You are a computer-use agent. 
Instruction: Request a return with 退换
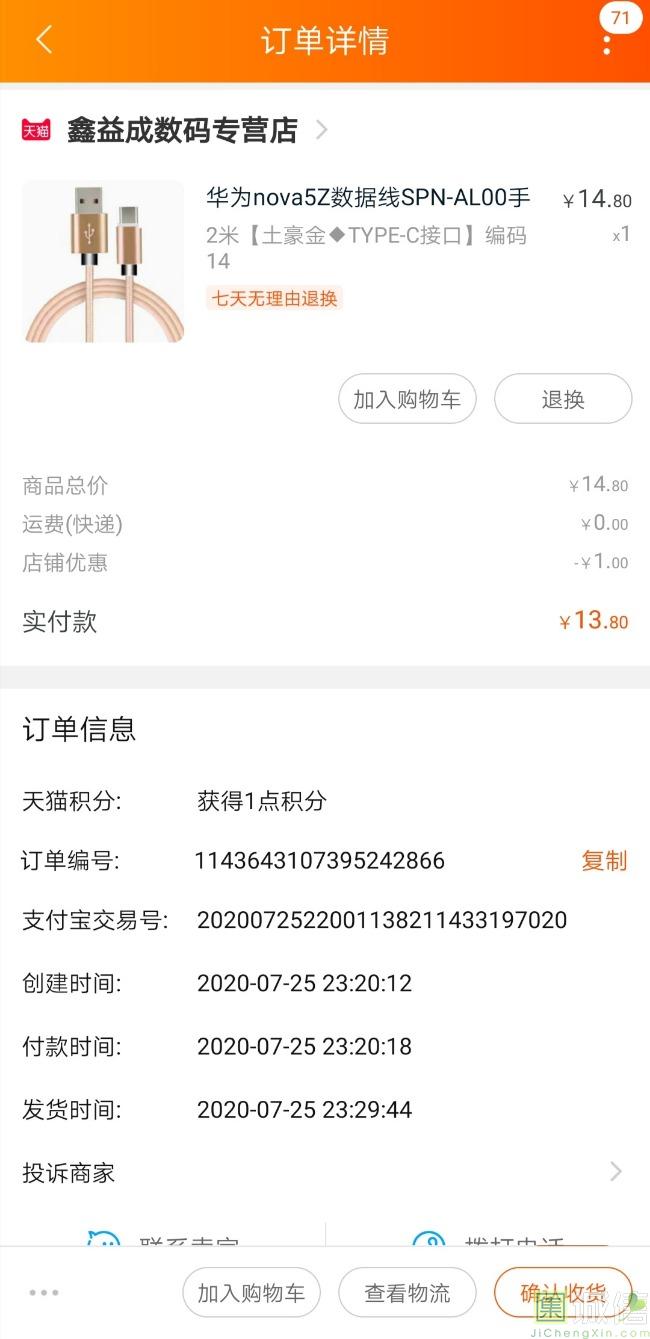[562, 399]
